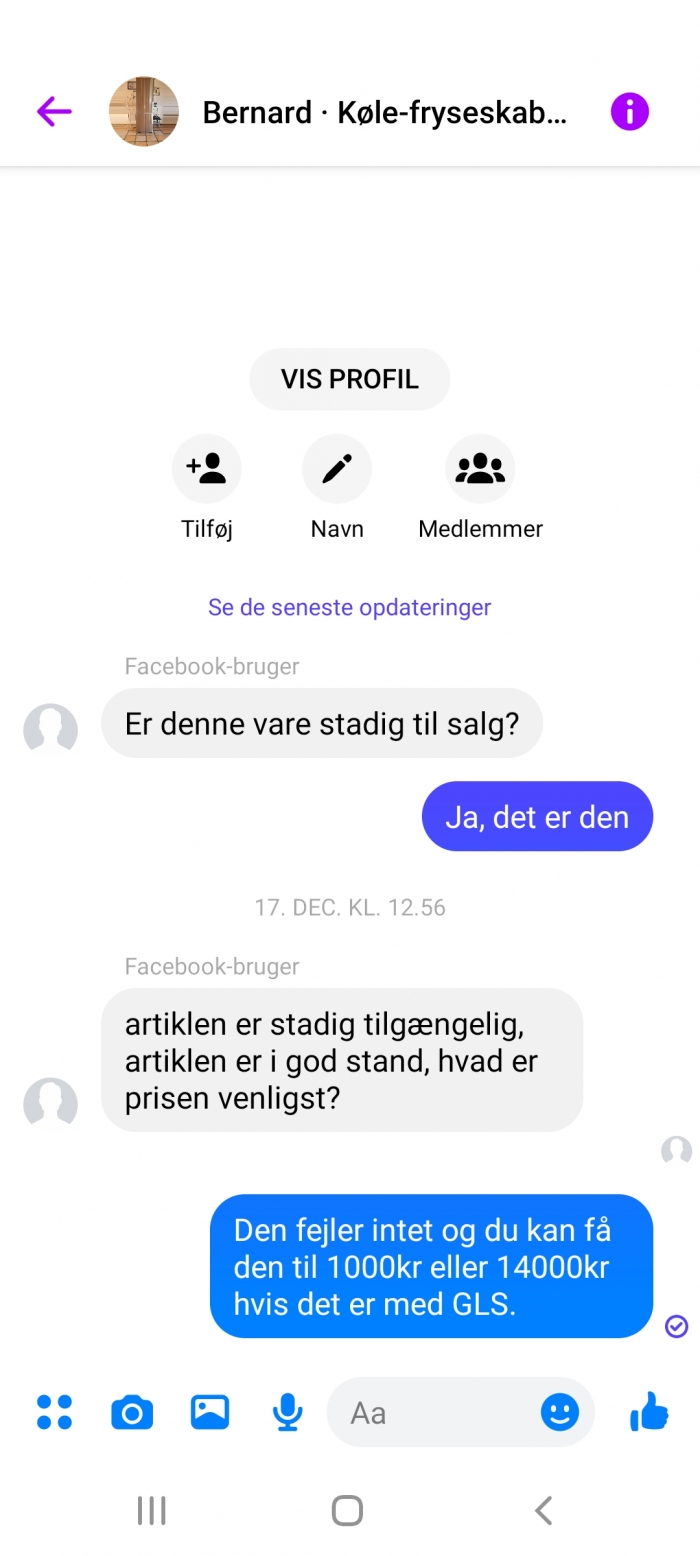Open conversation info with the purple icon
This screenshot has height=1556, width=700.
630,112
